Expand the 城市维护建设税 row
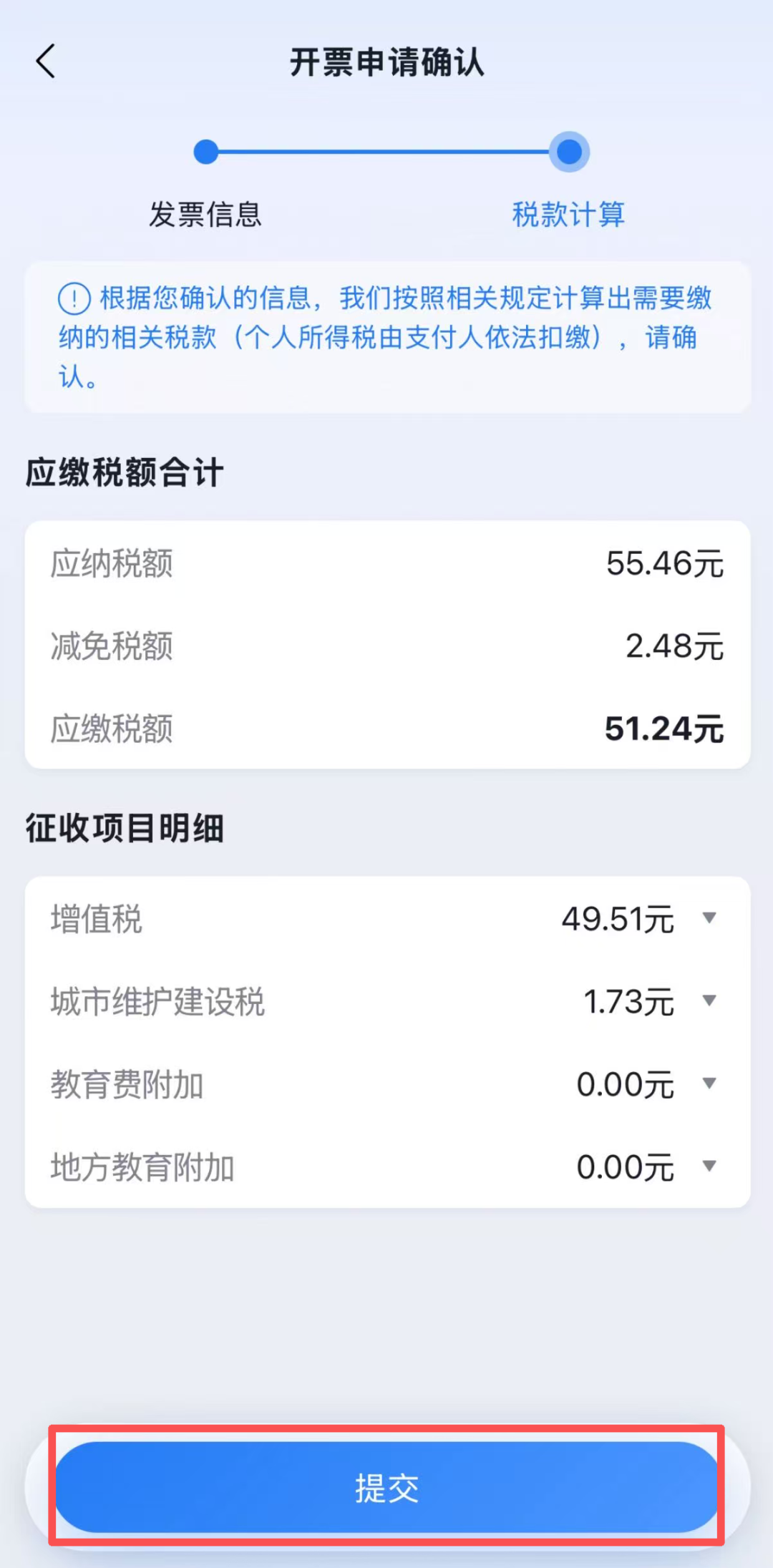Screen dimensions: 773x1568 (709, 1000)
